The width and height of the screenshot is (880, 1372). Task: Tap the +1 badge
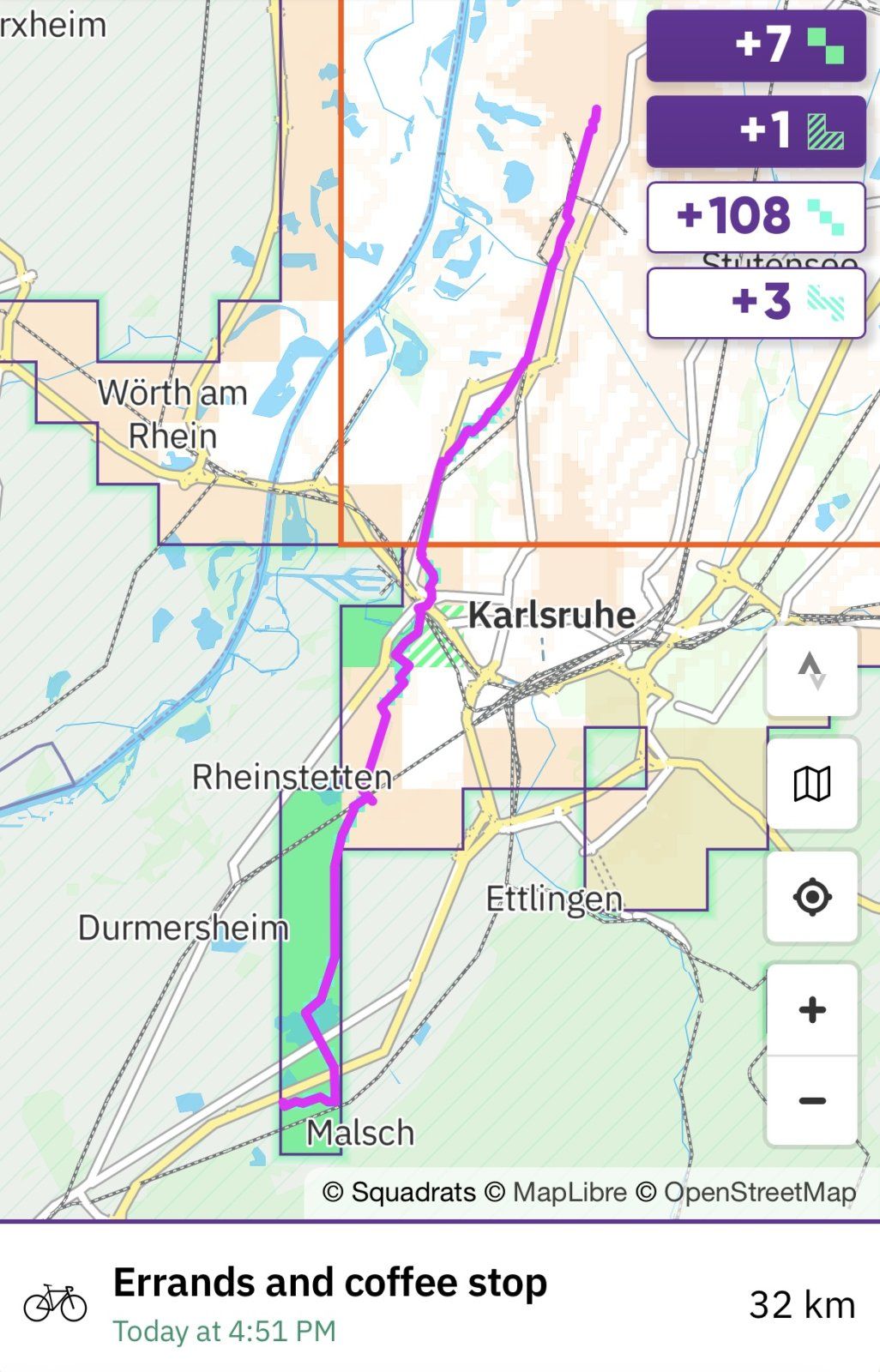[756, 131]
